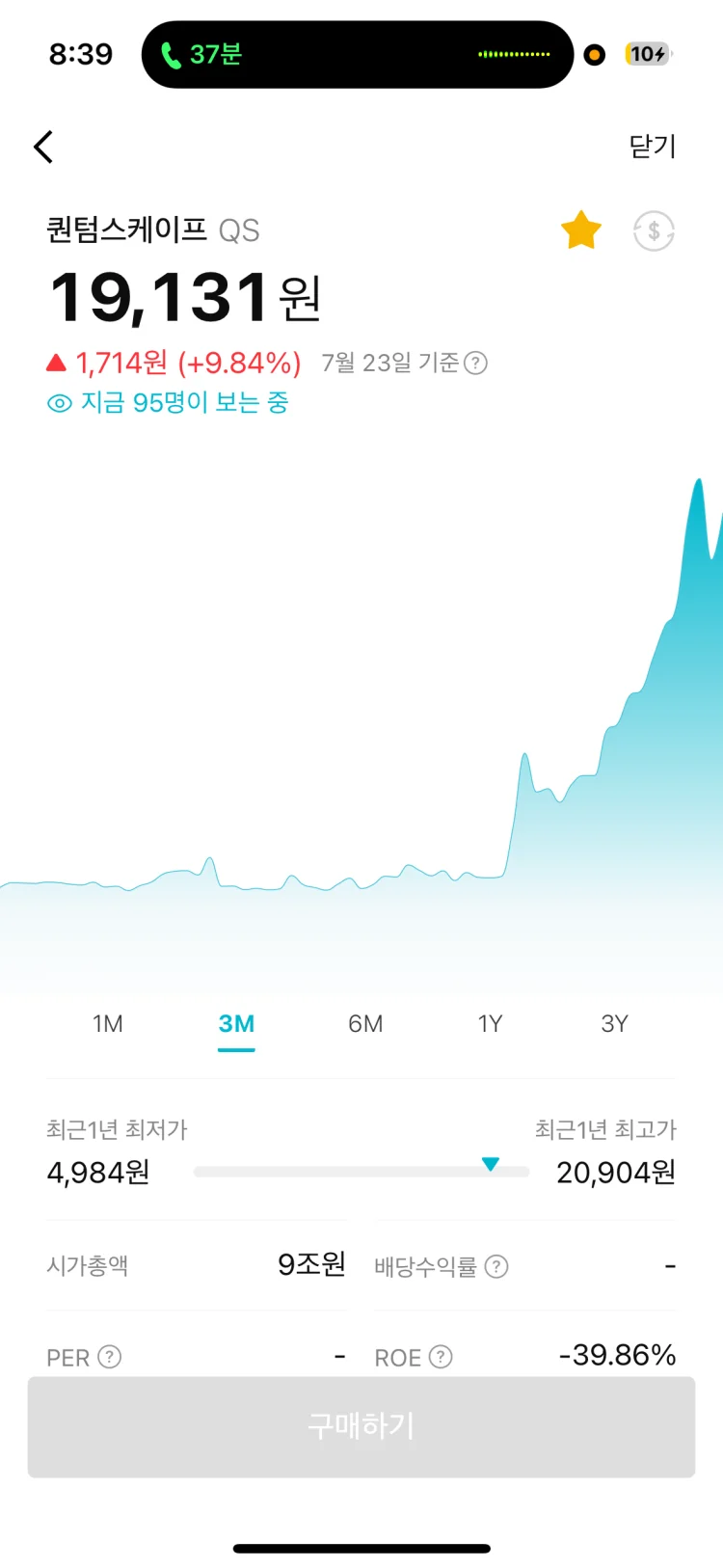Switch chart to 1M range
The height and width of the screenshot is (1568, 723).
pyautogui.click(x=108, y=1024)
